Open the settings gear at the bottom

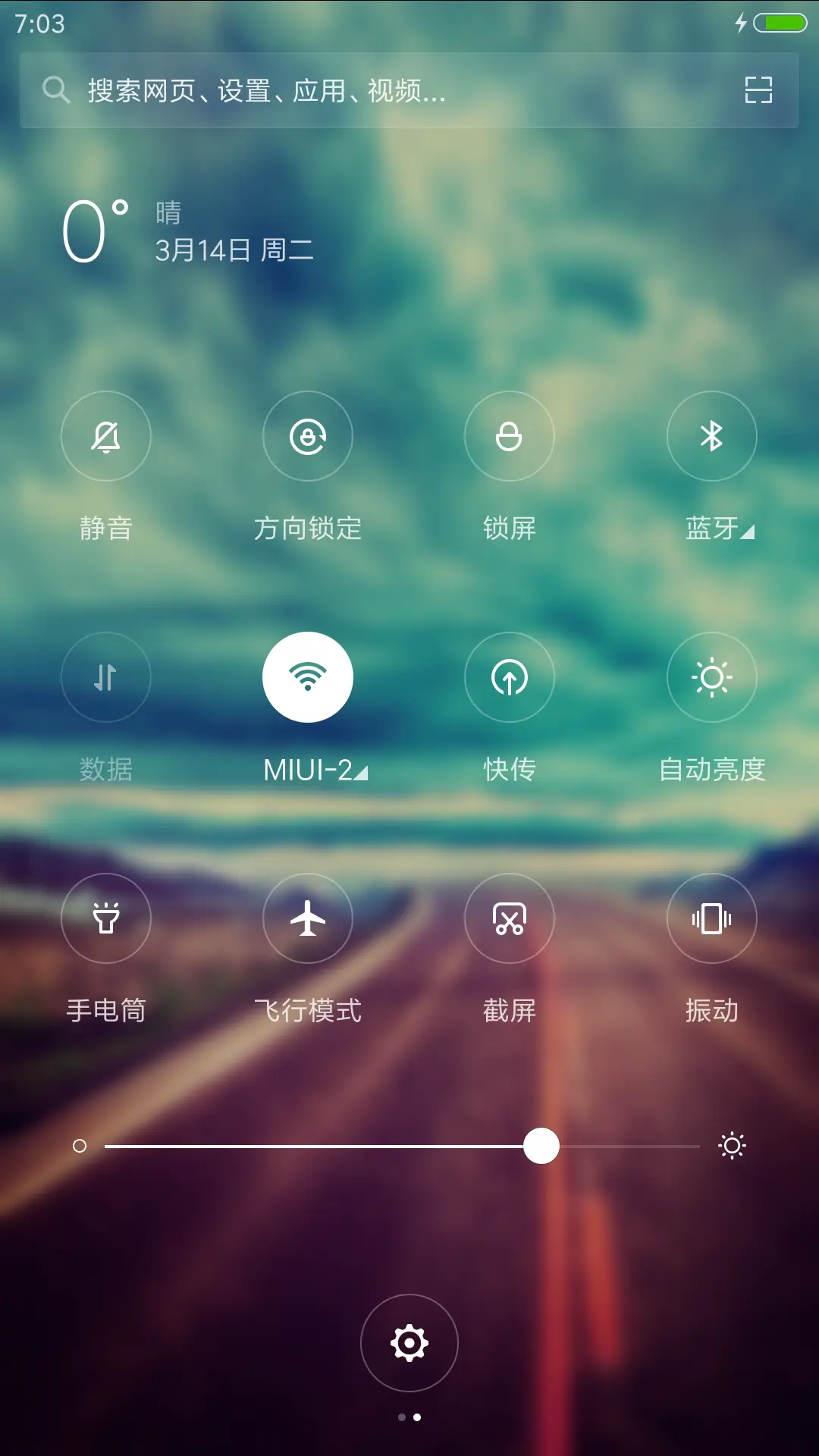point(409,1343)
